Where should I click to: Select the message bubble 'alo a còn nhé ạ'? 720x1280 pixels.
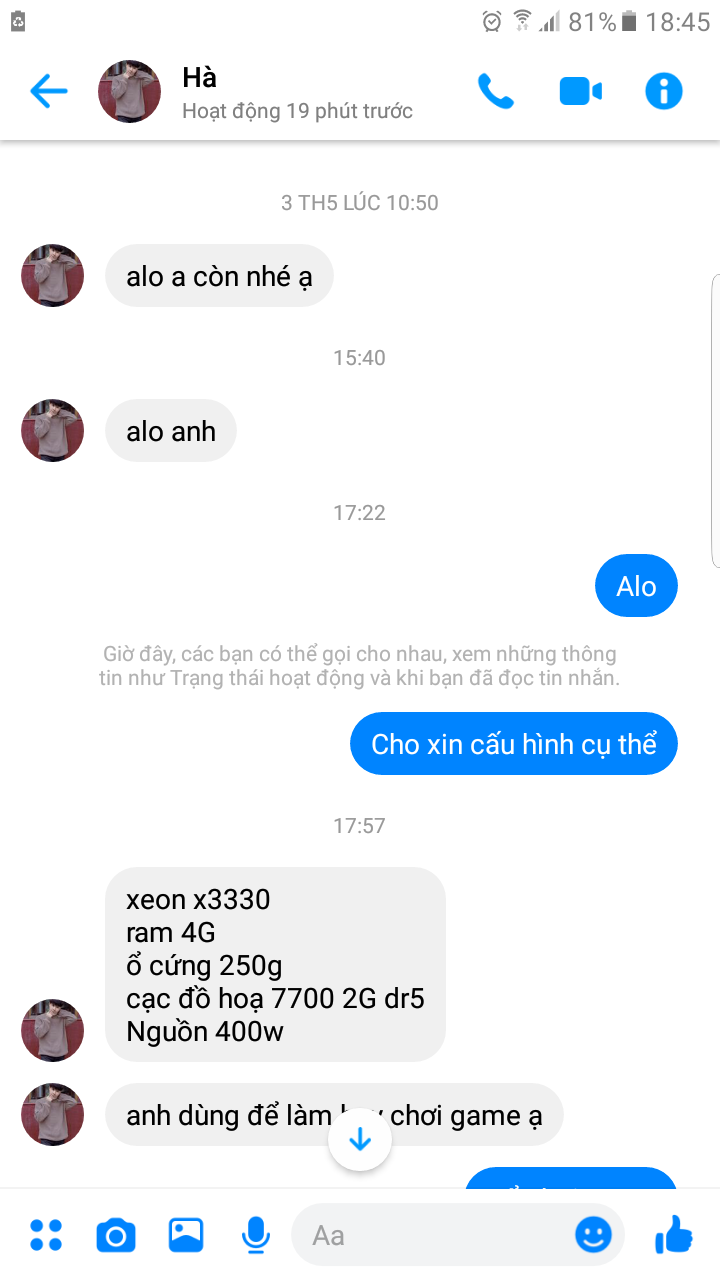point(219,275)
